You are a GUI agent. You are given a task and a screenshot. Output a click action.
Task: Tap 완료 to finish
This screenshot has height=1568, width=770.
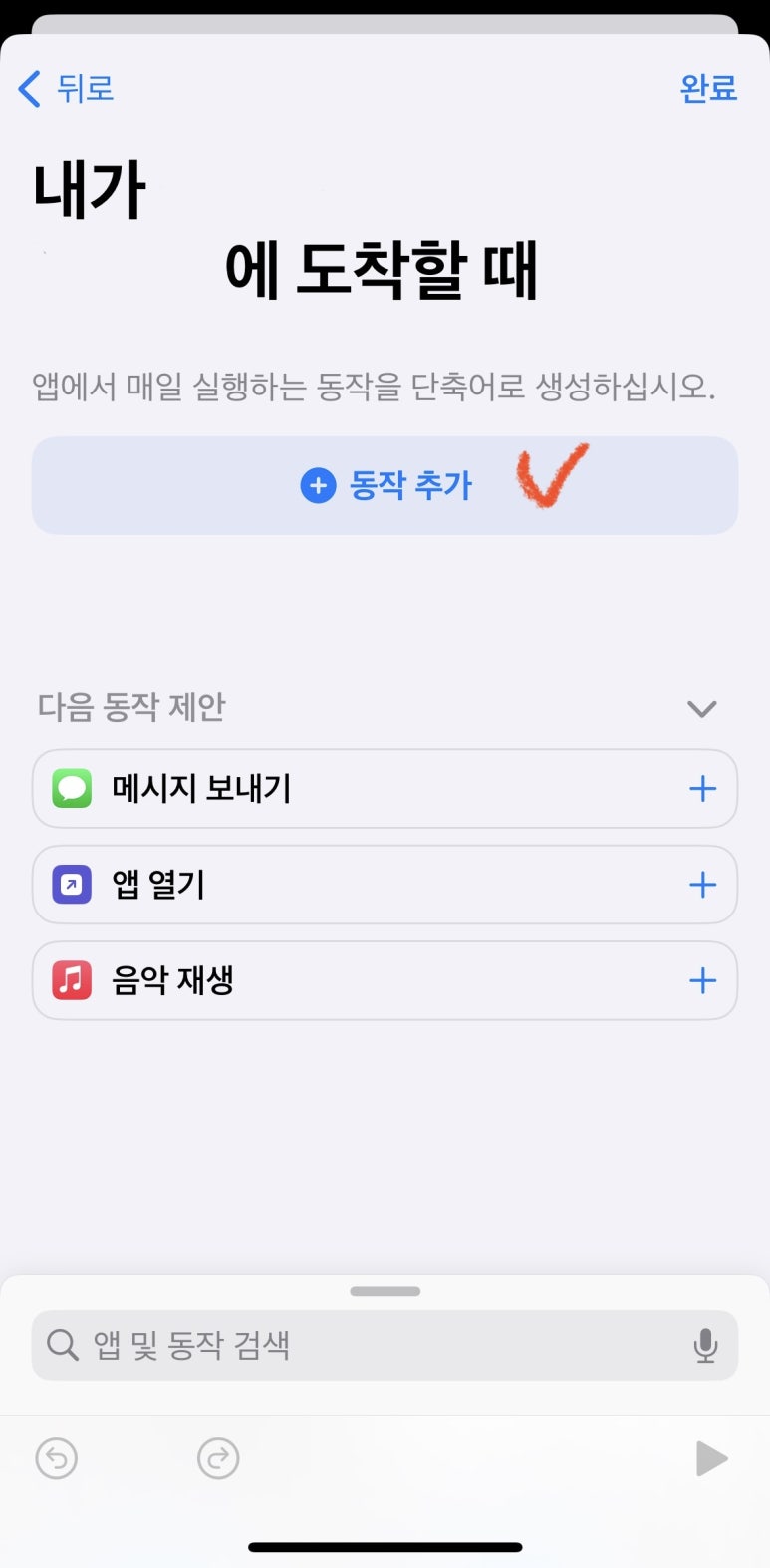708,89
